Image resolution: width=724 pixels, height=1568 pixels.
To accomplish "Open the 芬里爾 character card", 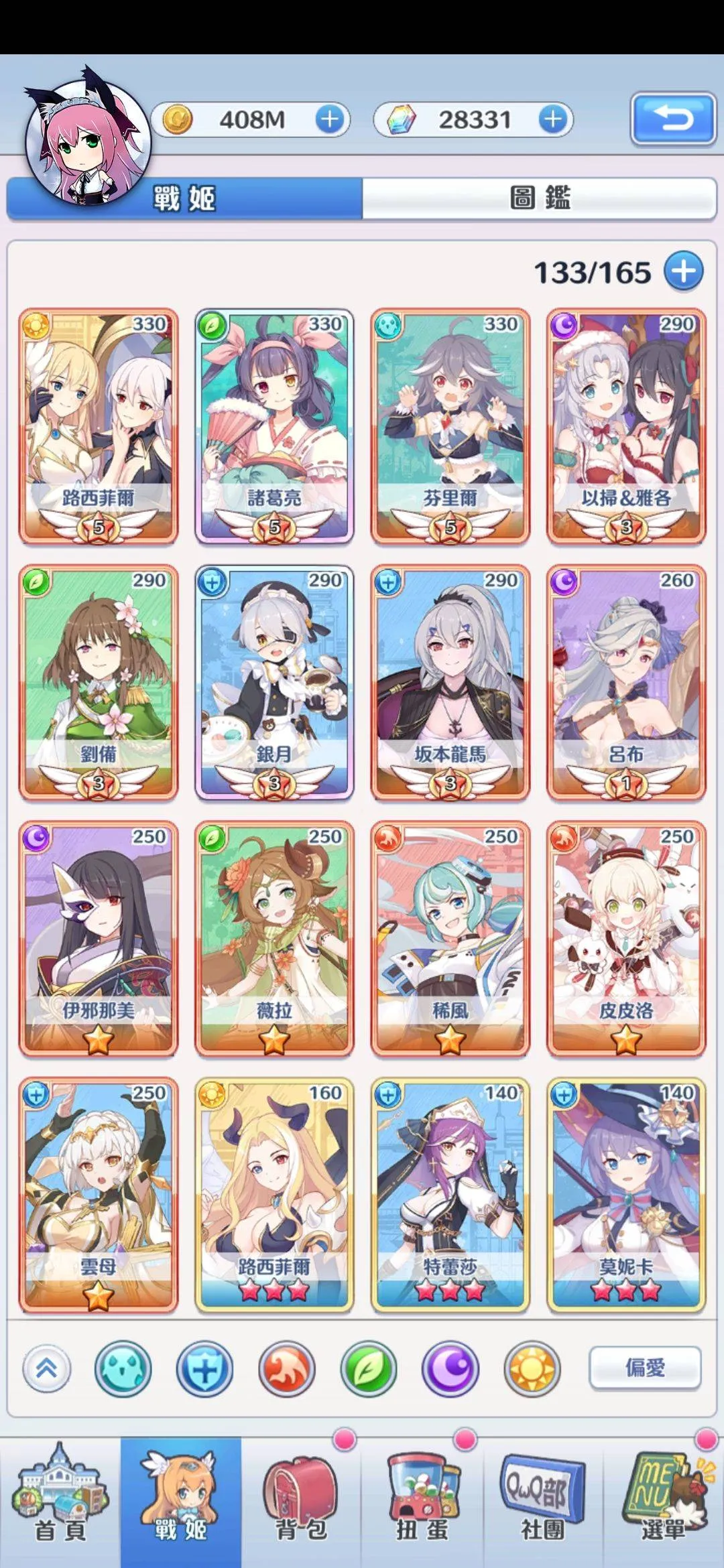I will [450, 426].
